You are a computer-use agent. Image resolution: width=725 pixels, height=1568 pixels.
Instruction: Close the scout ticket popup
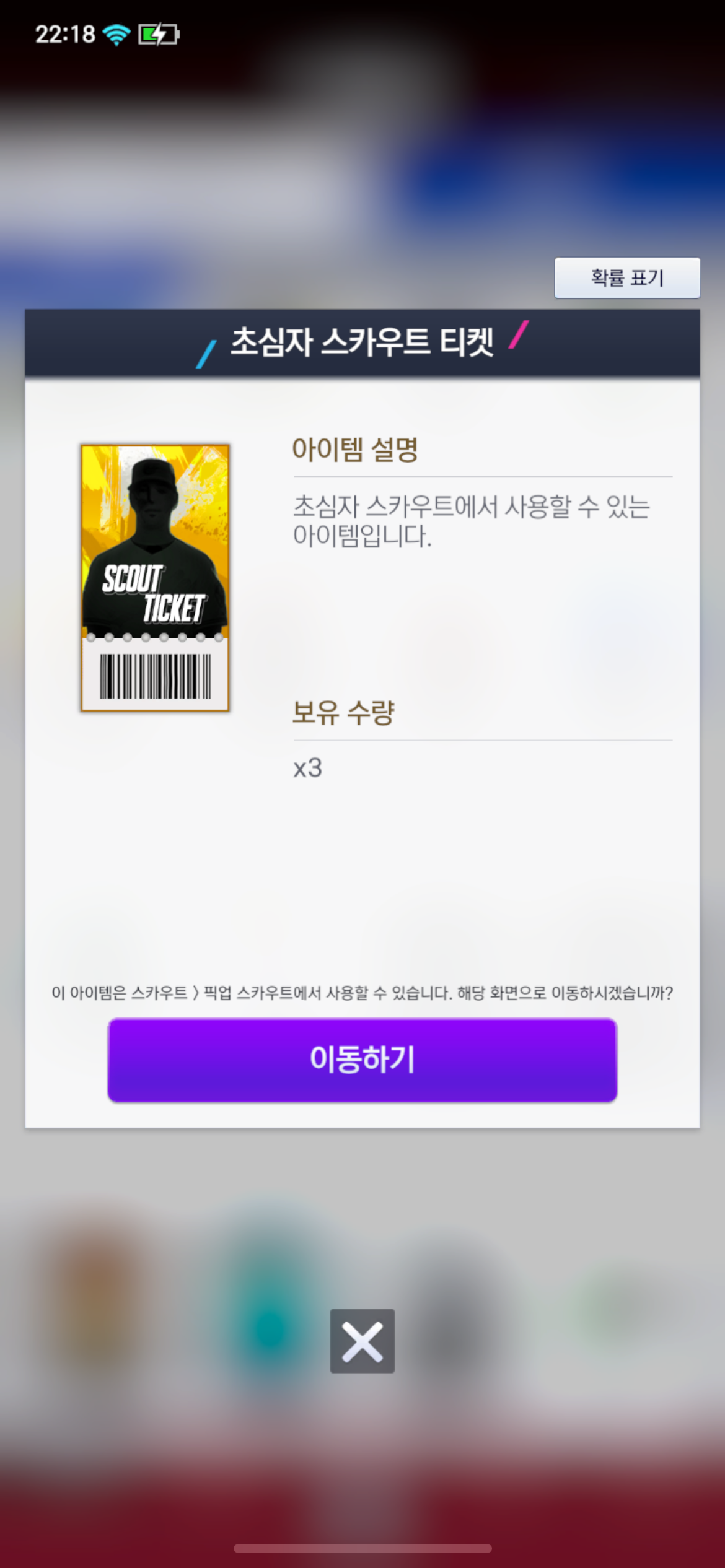pyautogui.click(x=362, y=1341)
